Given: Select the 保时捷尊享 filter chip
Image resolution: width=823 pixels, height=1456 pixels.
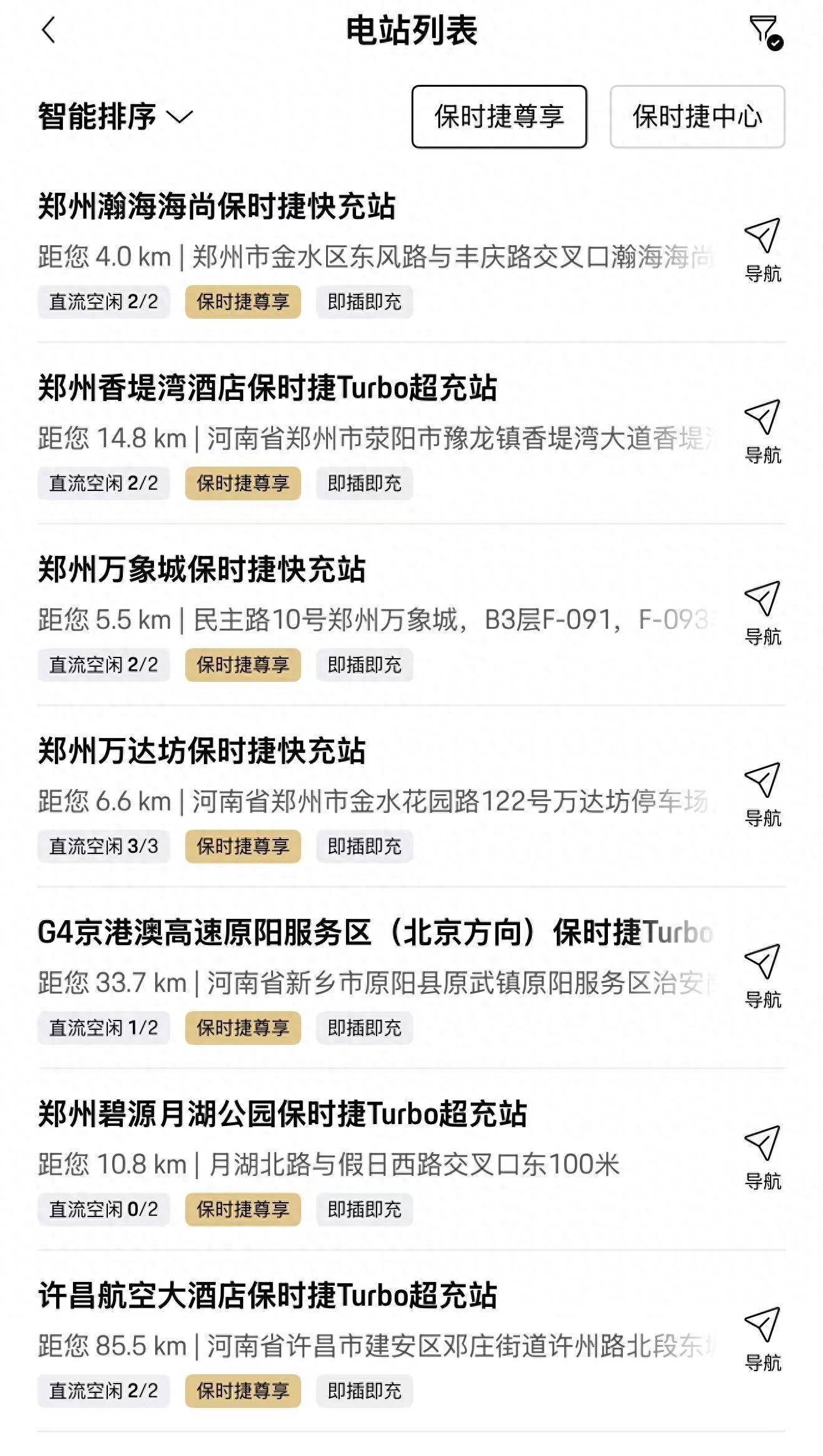Looking at the screenshot, I should tap(499, 118).
